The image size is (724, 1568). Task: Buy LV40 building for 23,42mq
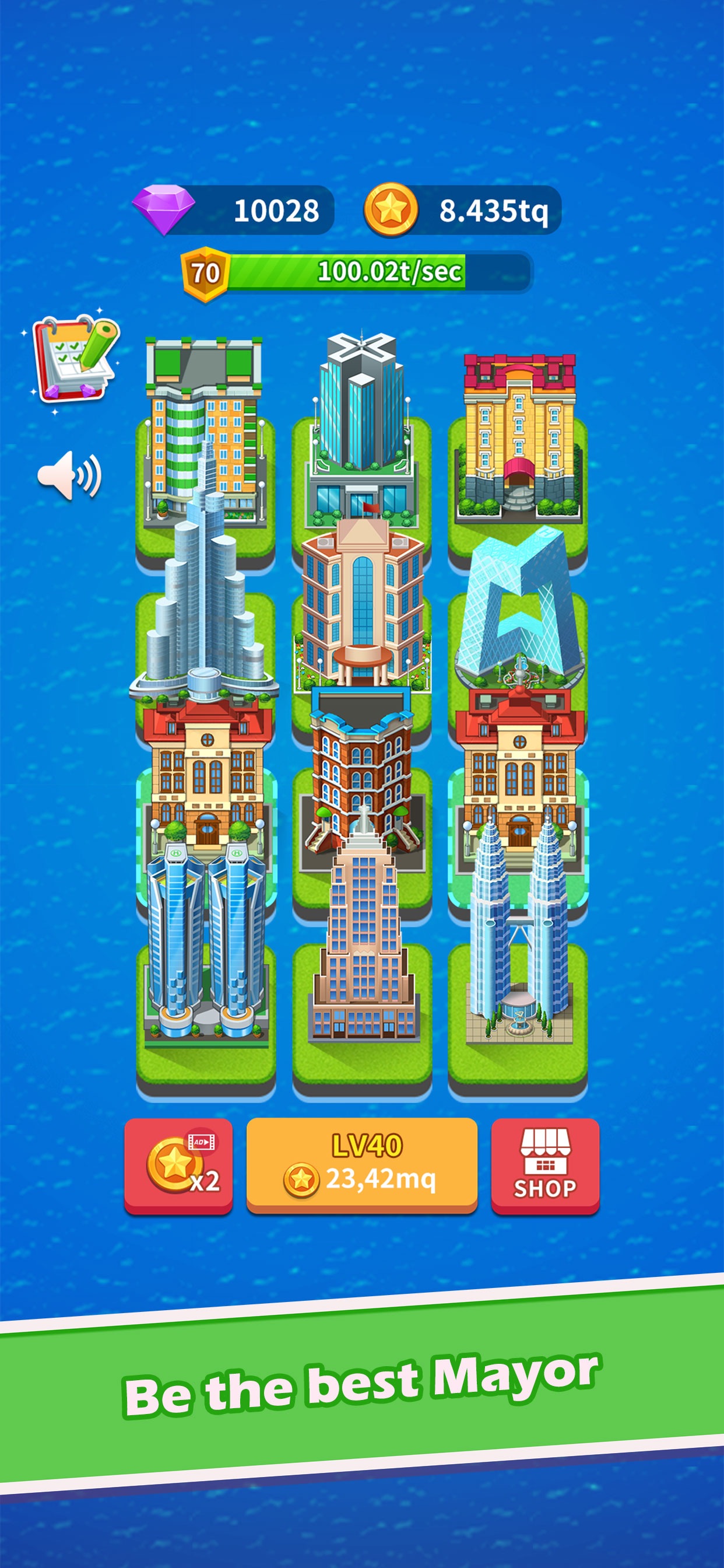point(361,1164)
